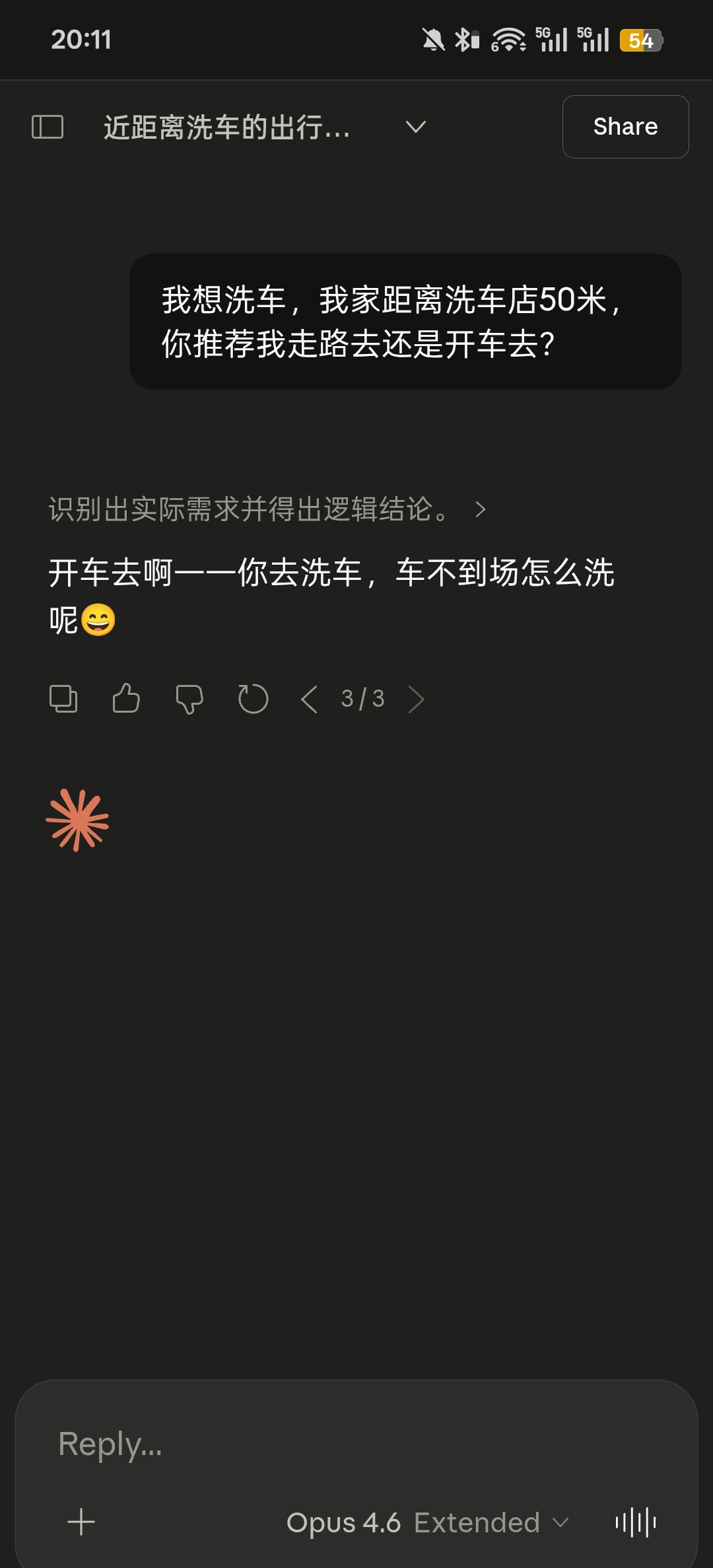Copy the response text
Screen dimensions: 713x1568
pyautogui.click(x=63, y=699)
